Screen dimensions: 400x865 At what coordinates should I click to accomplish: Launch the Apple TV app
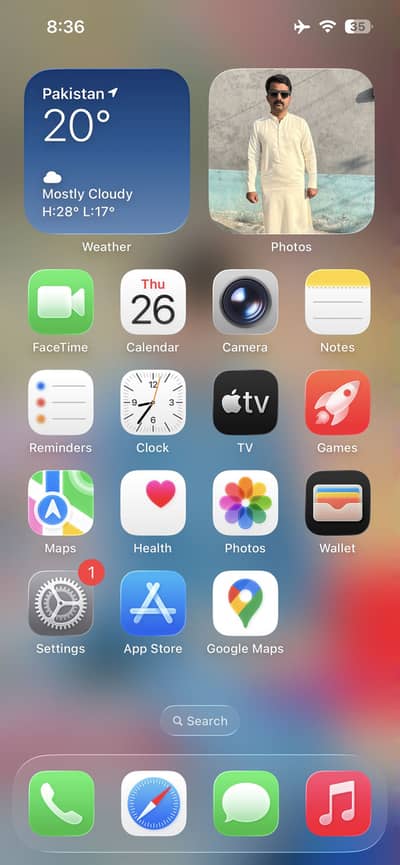click(246, 402)
